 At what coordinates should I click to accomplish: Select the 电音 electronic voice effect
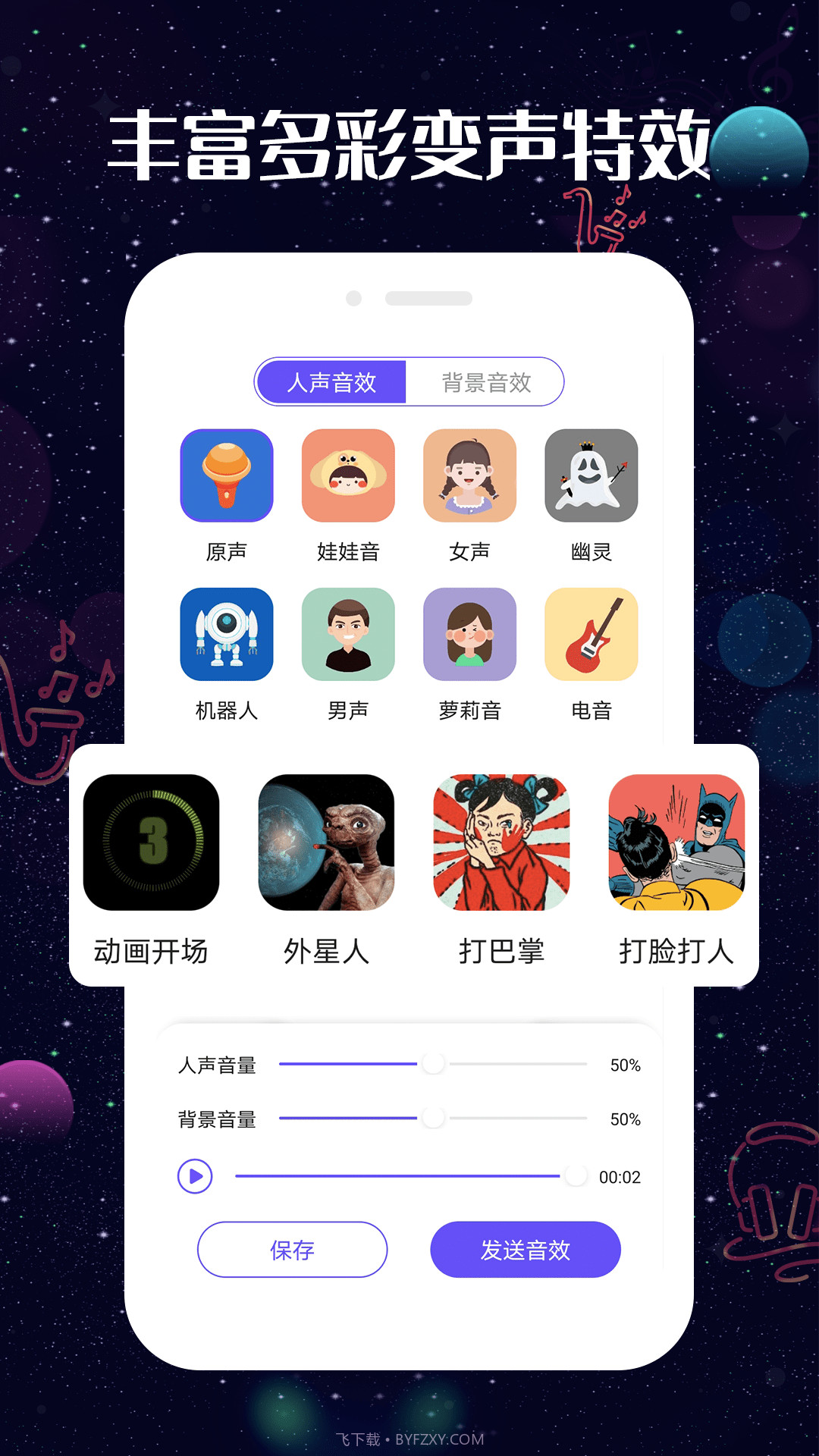[592, 636]
